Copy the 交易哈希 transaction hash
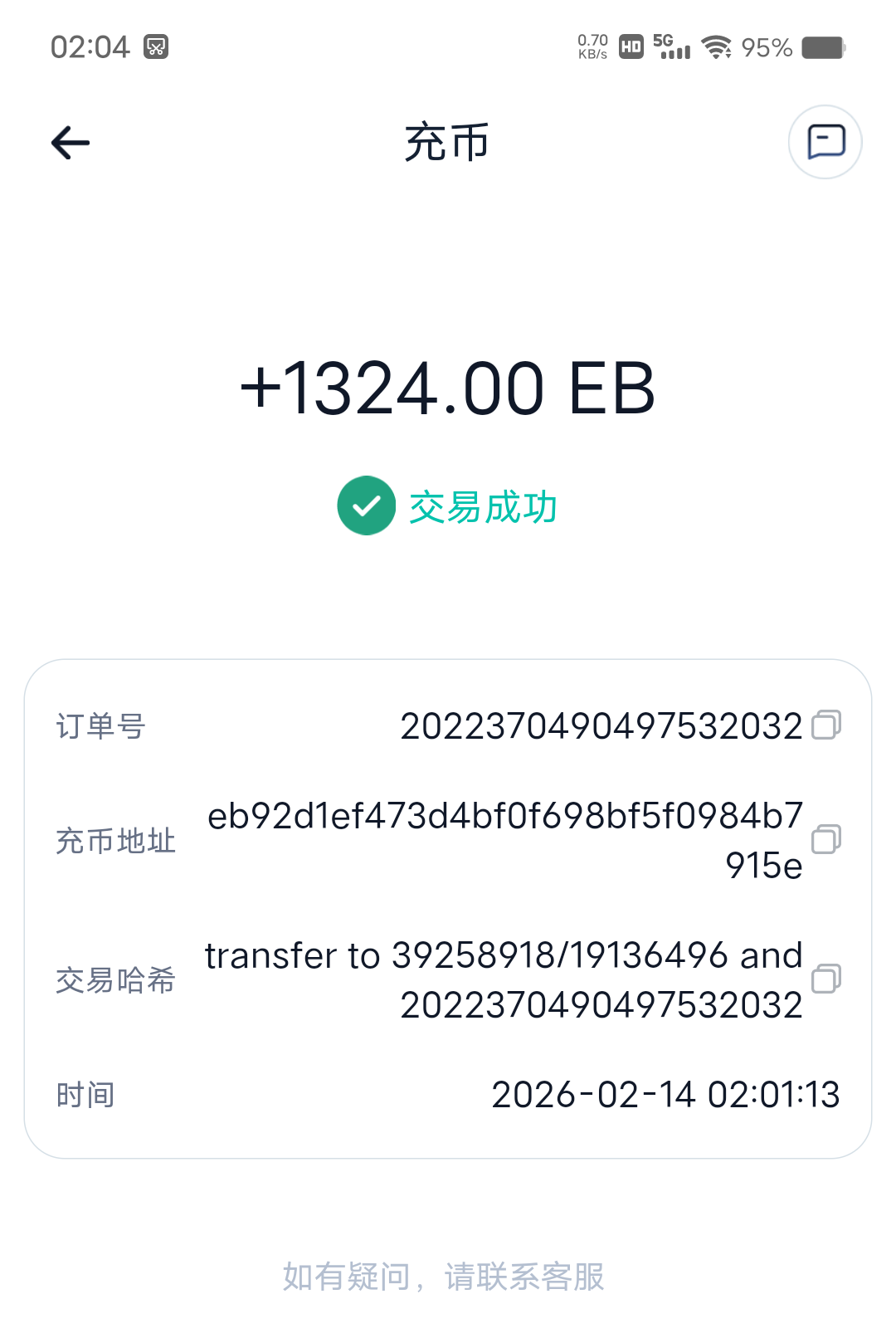The width and height of the screenshot is (896, 1338). pos(825,979)
